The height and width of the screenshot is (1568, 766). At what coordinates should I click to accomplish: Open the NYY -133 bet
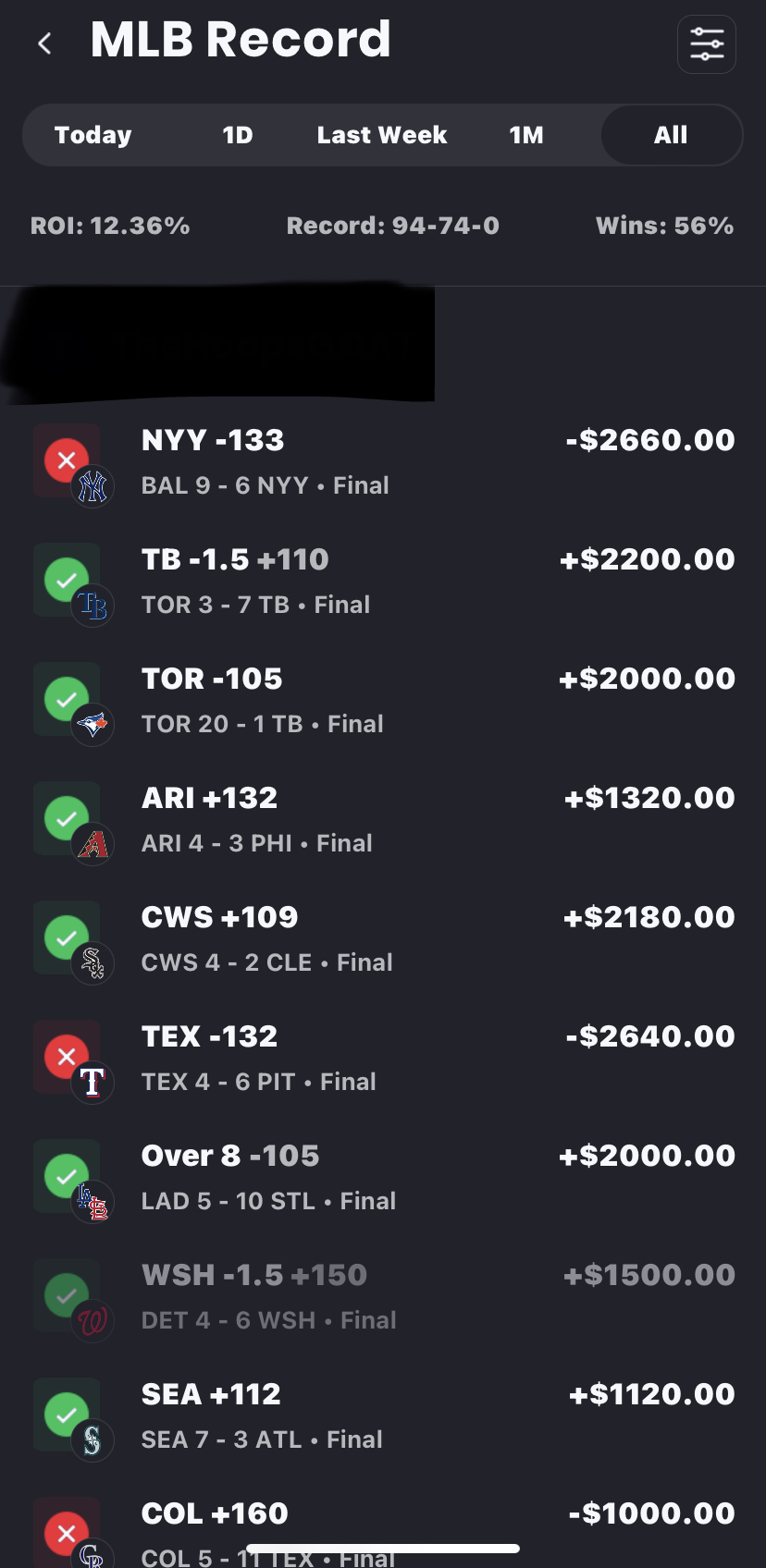(383, 461)
